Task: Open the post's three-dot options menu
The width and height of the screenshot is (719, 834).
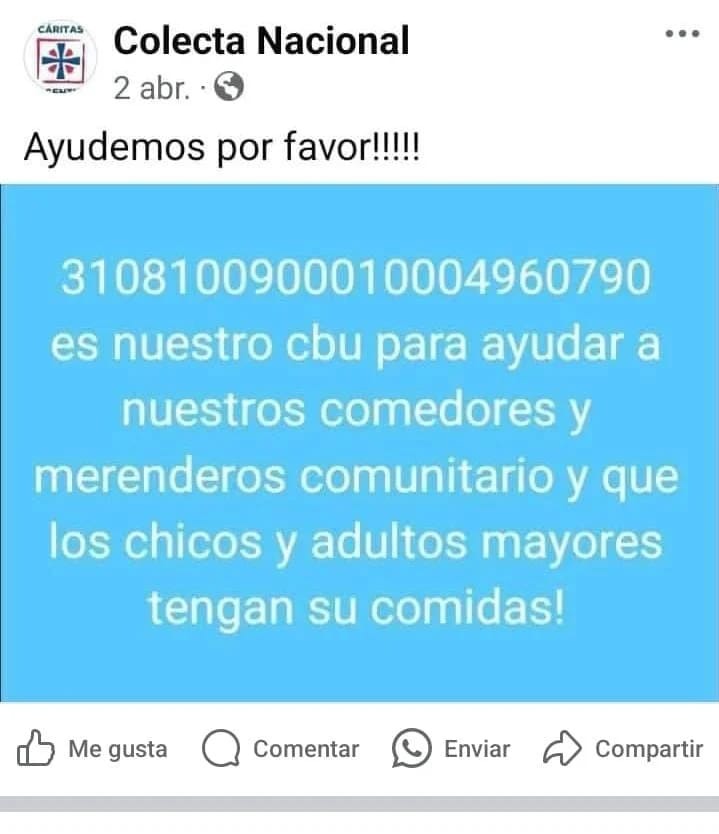Action: click(x=682, y=34)
